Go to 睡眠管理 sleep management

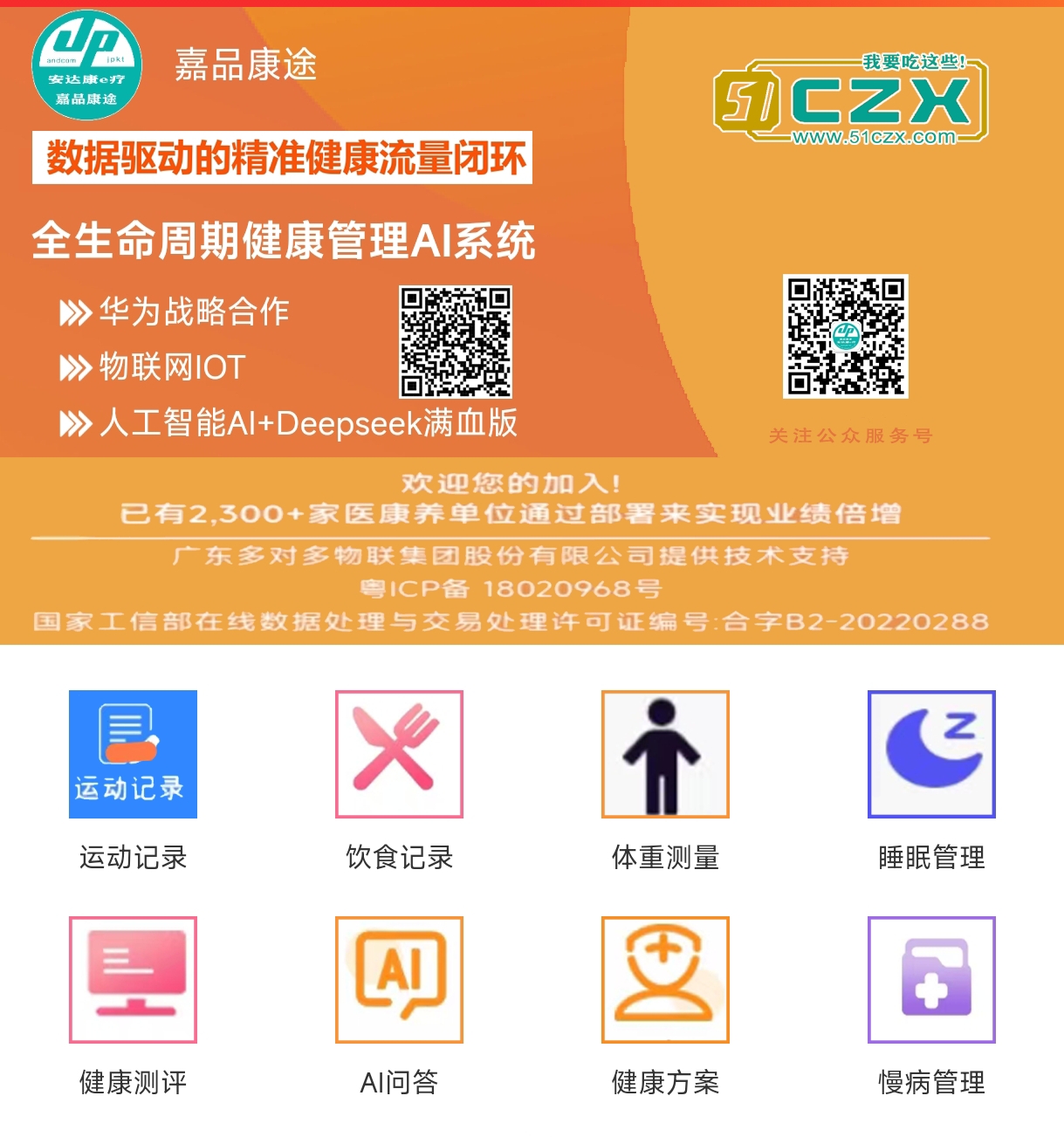click(931, 755)
